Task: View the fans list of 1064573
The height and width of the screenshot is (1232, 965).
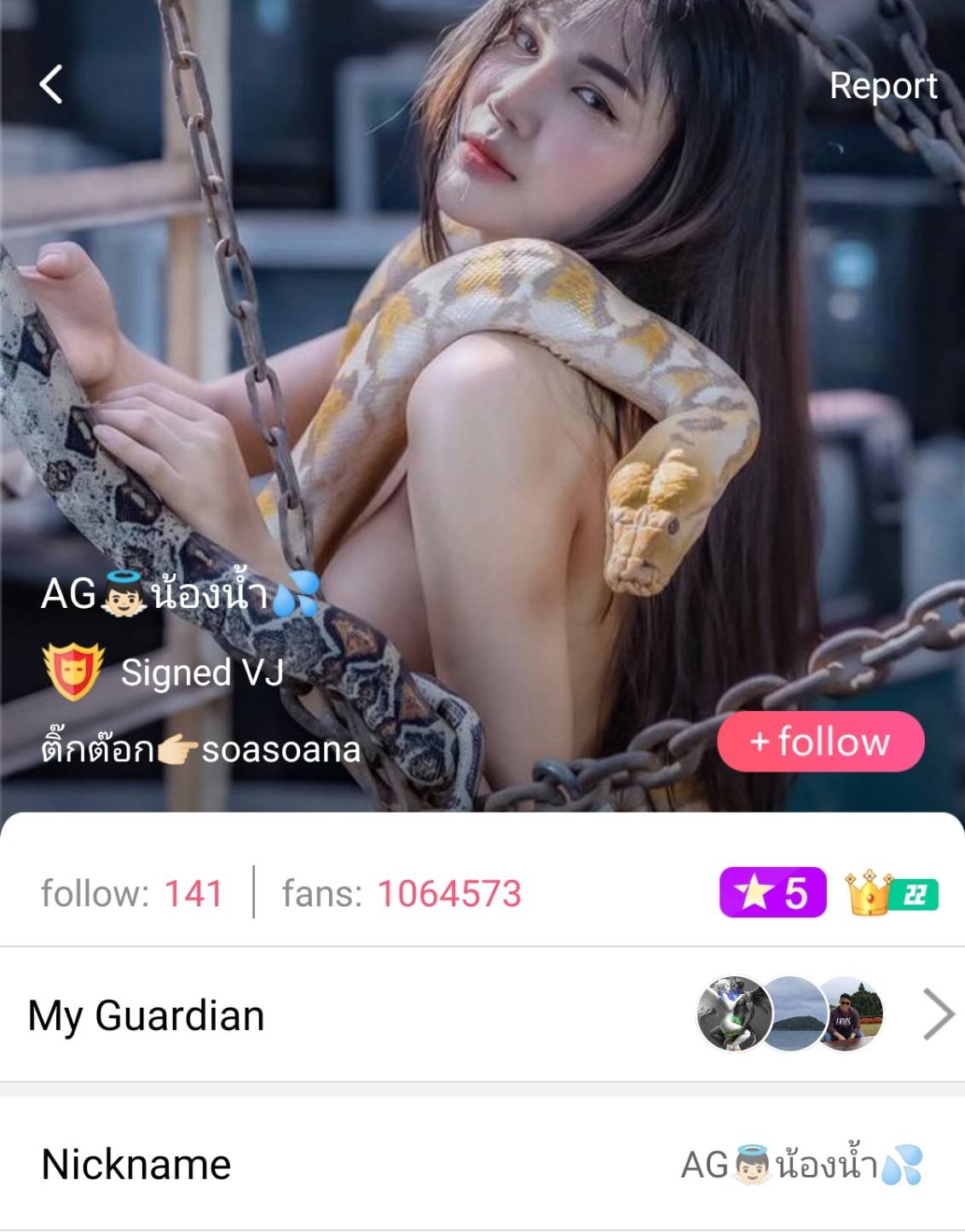Action: (x=402, y=894)
